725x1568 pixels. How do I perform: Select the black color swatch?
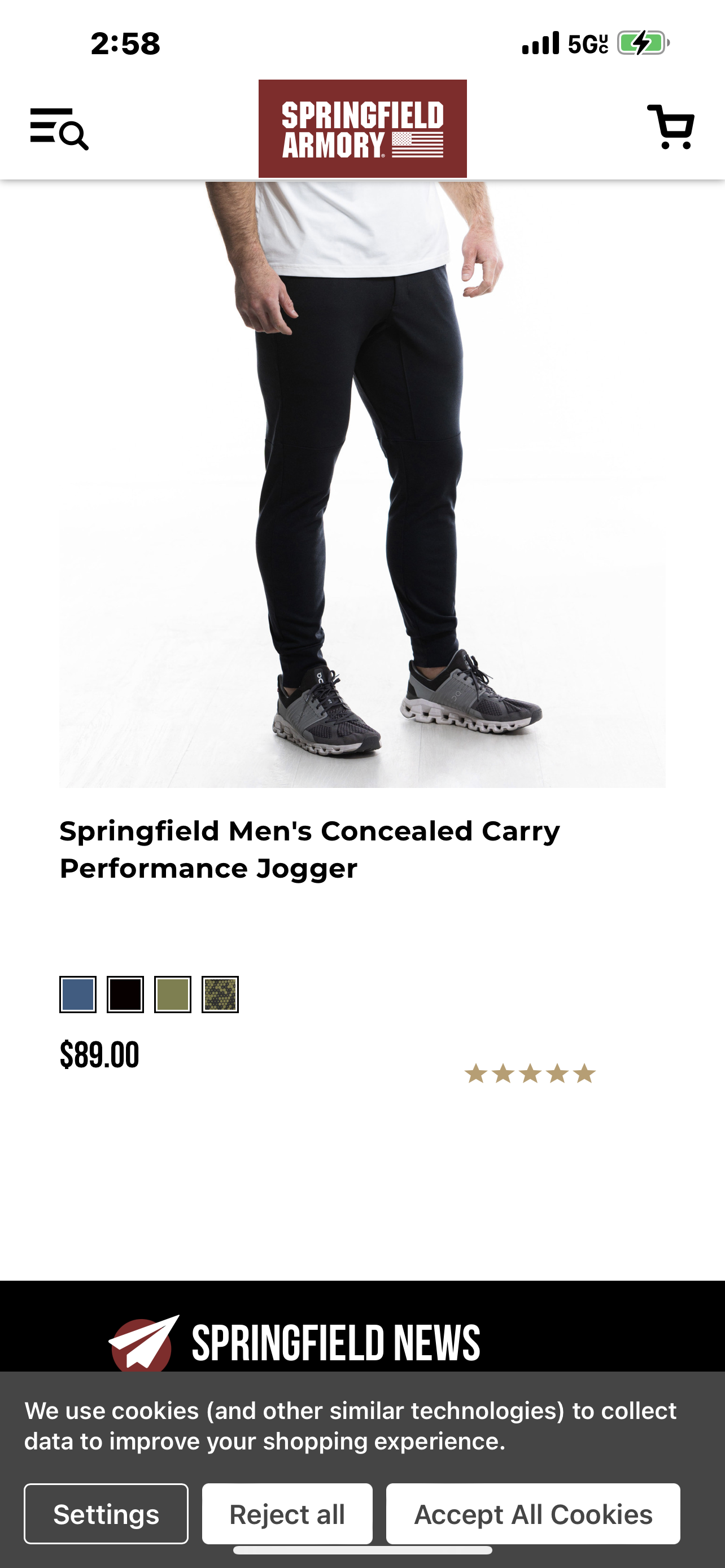coord(125,995)
